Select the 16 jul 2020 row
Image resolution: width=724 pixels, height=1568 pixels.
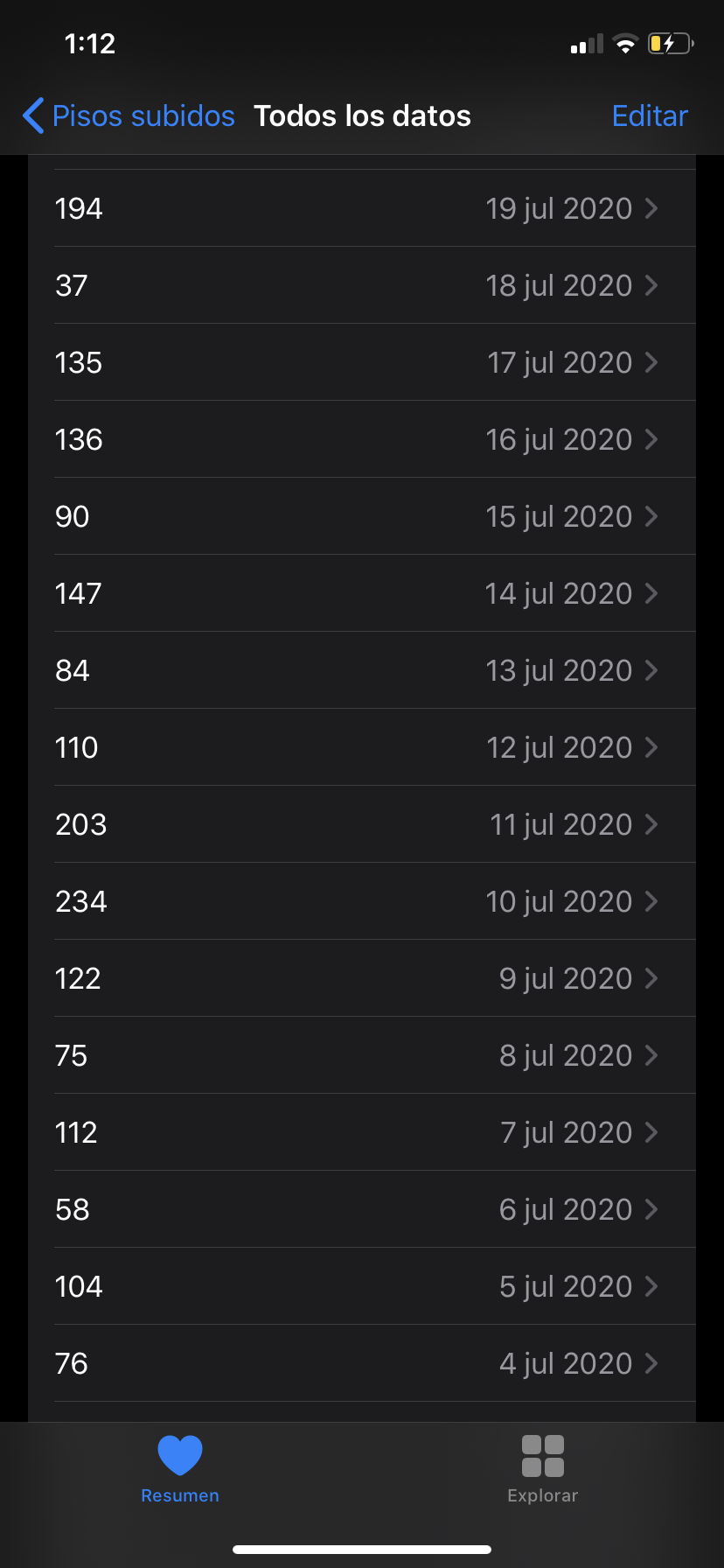point(362,439)
